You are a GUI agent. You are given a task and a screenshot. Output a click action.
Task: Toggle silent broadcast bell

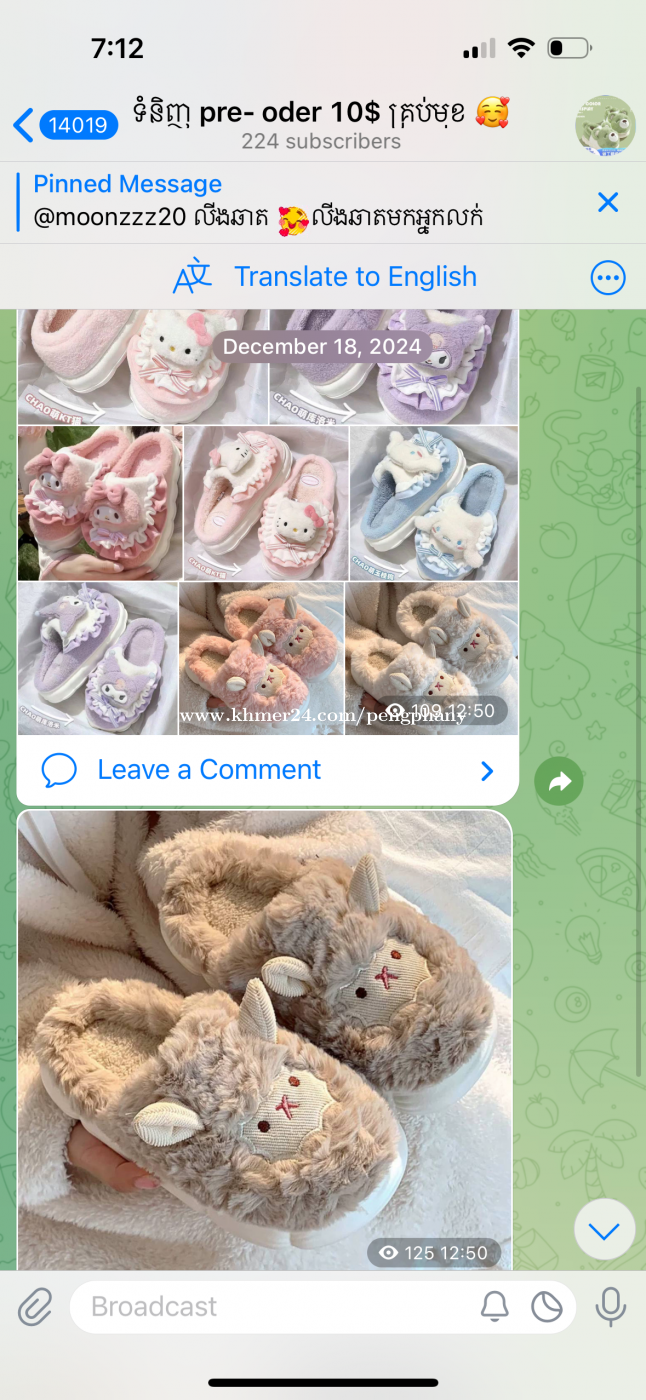point(495,1306)
